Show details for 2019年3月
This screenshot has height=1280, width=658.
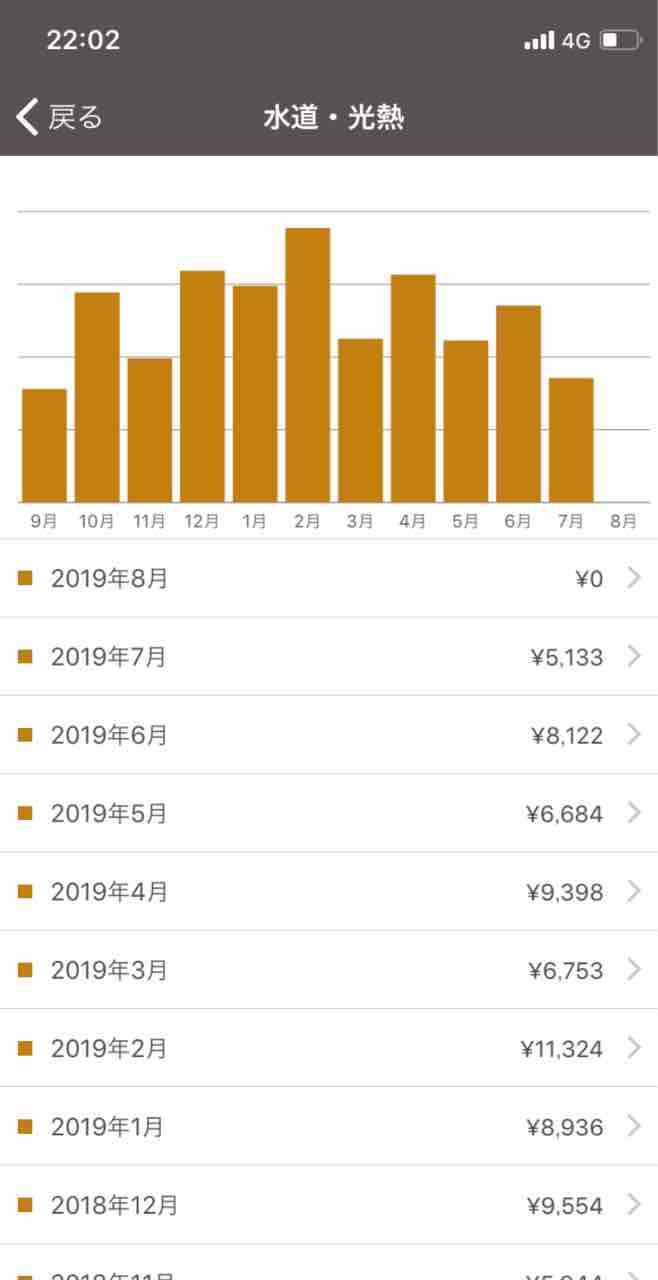(328, 970)
